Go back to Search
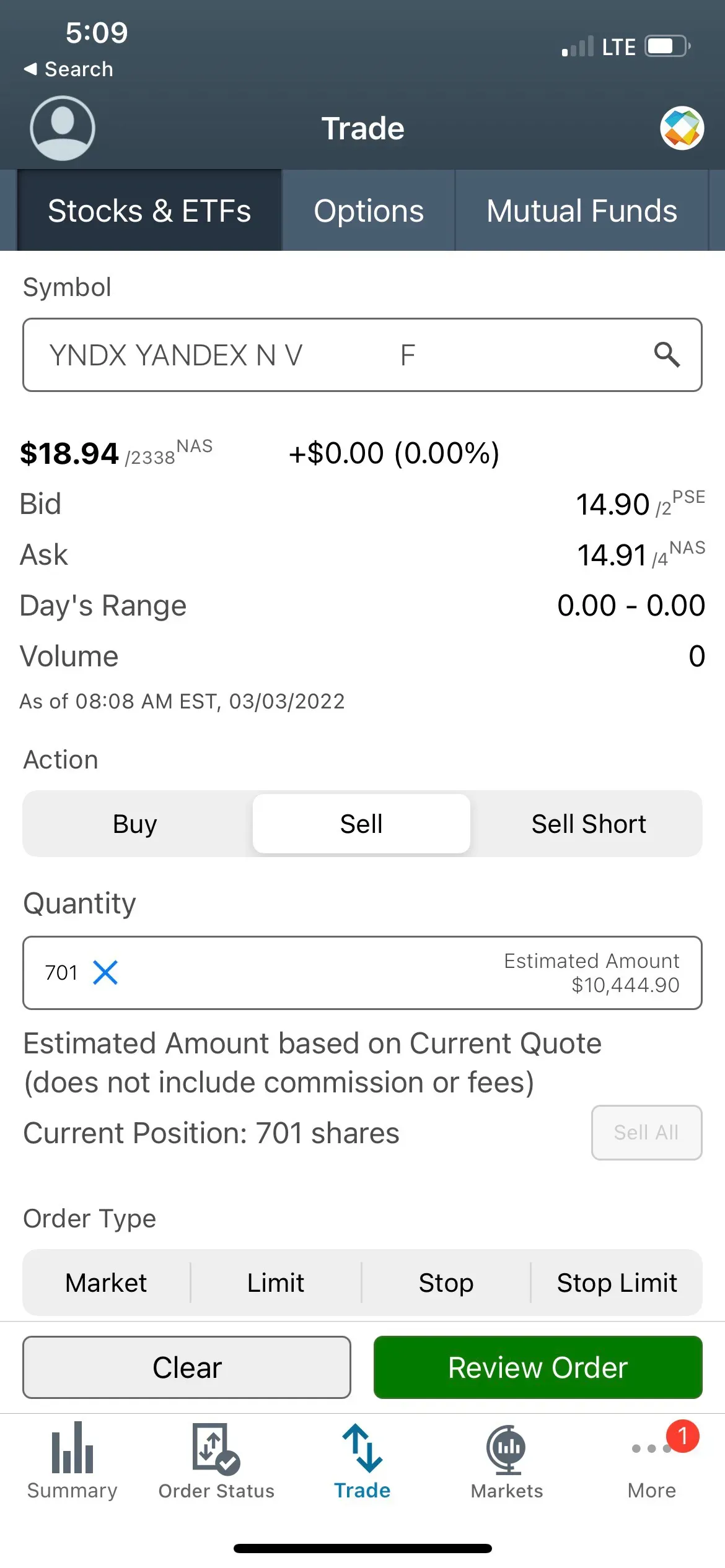 [68, 69]
